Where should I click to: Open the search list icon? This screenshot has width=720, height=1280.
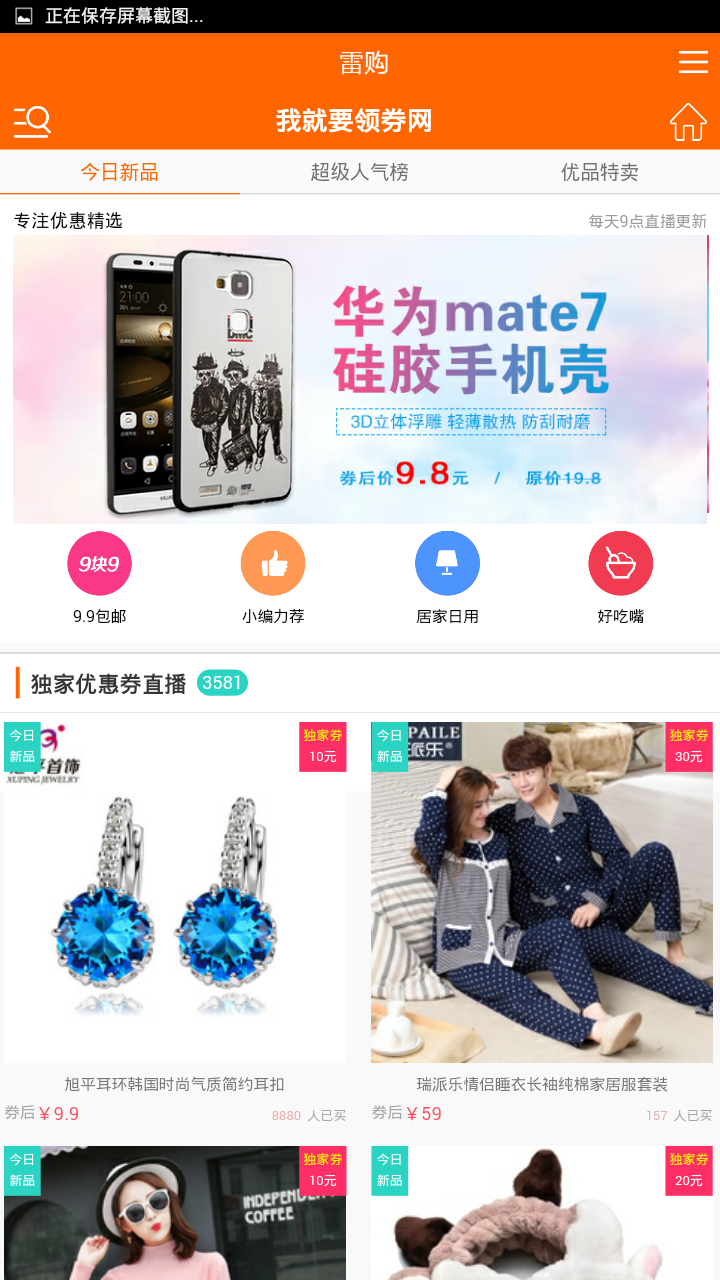32,122
